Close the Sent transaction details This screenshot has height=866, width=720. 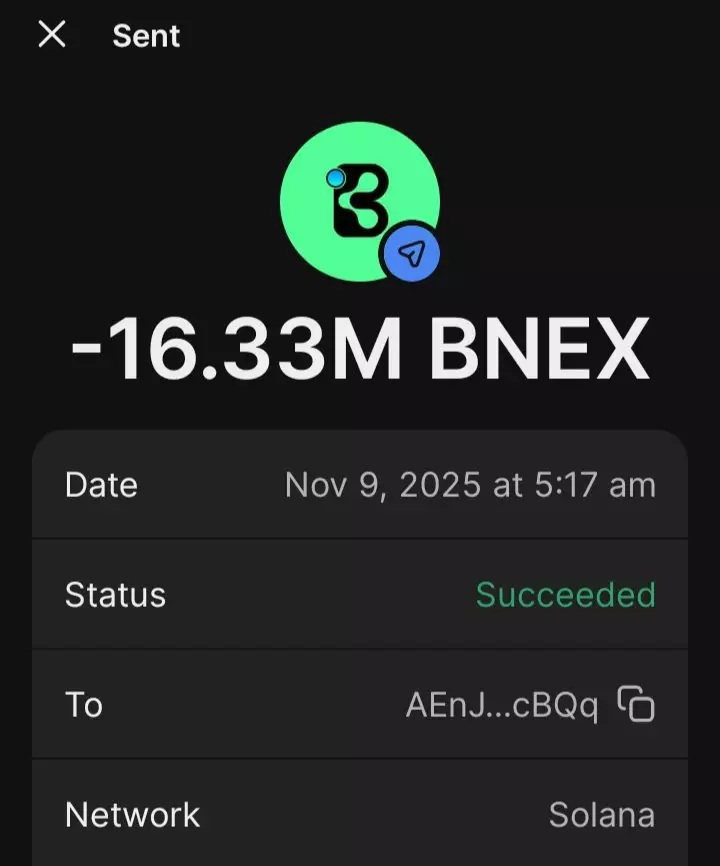tap(51, 35)
